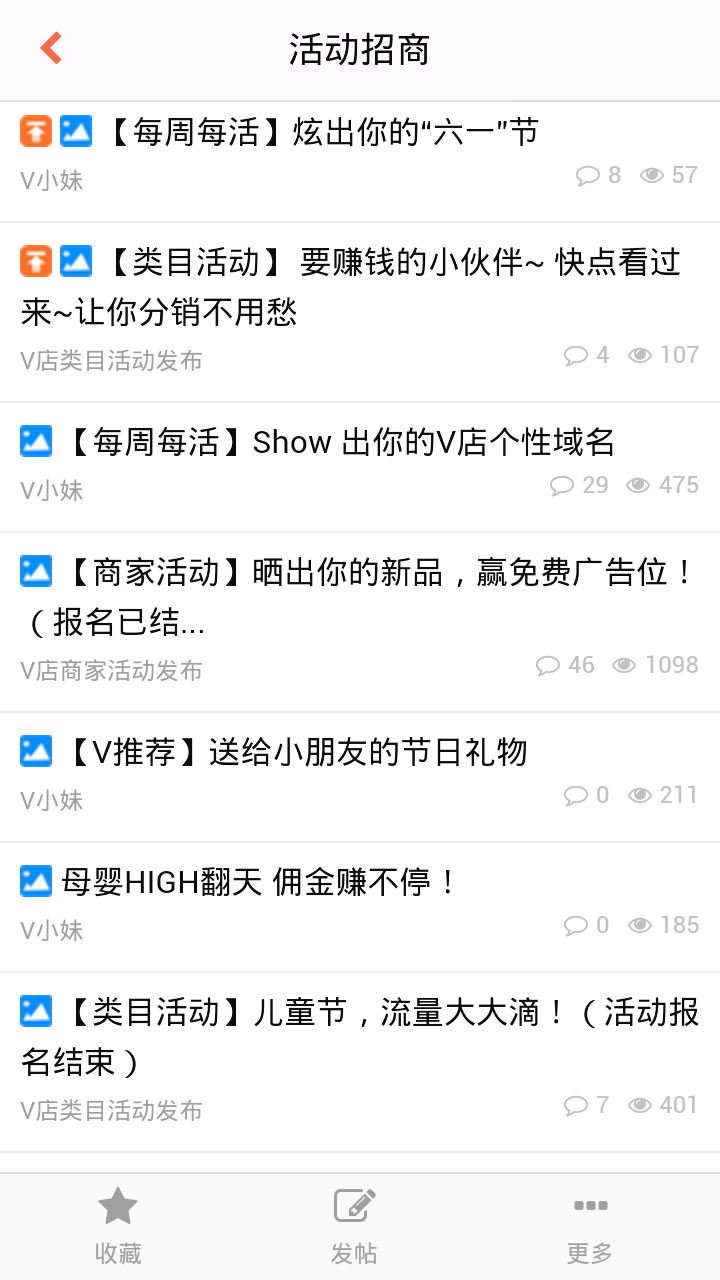Tap 发帖 to write a new post
Screen dimensions: 720x1280
[x=354, y=1226]
